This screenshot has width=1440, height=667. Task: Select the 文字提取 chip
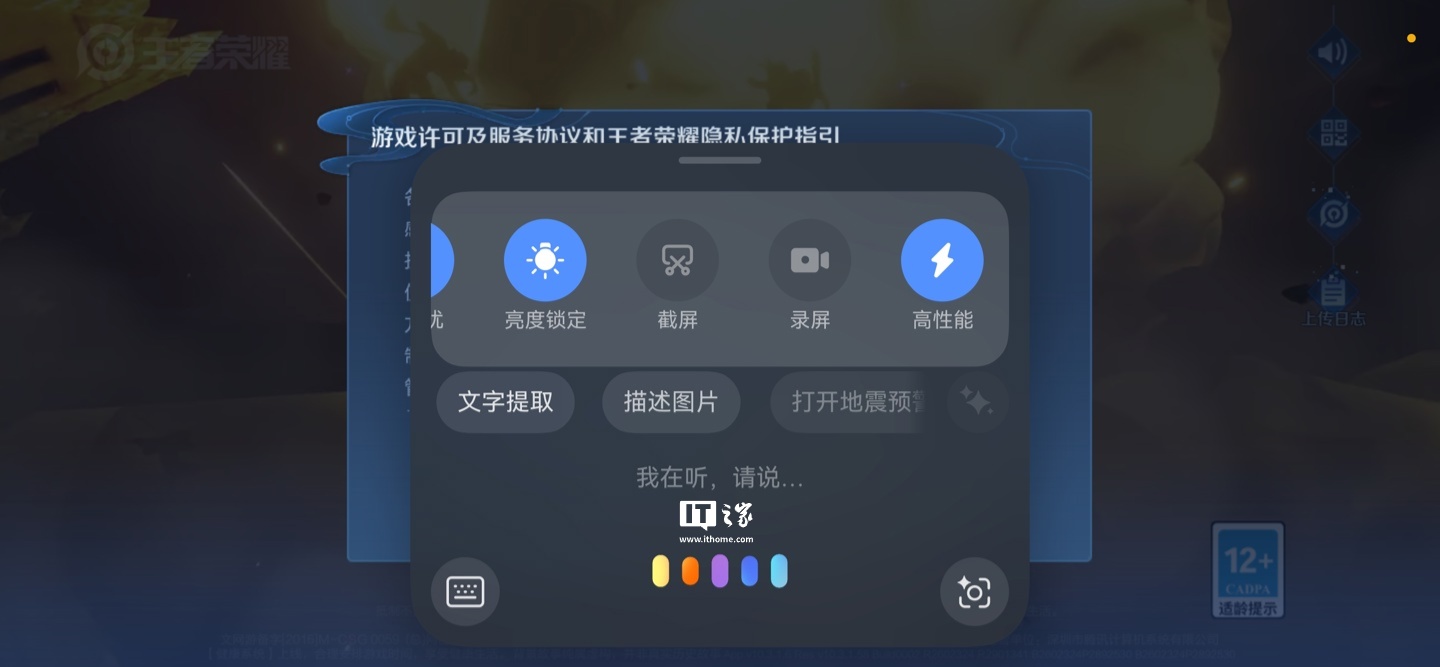point(505,402)
